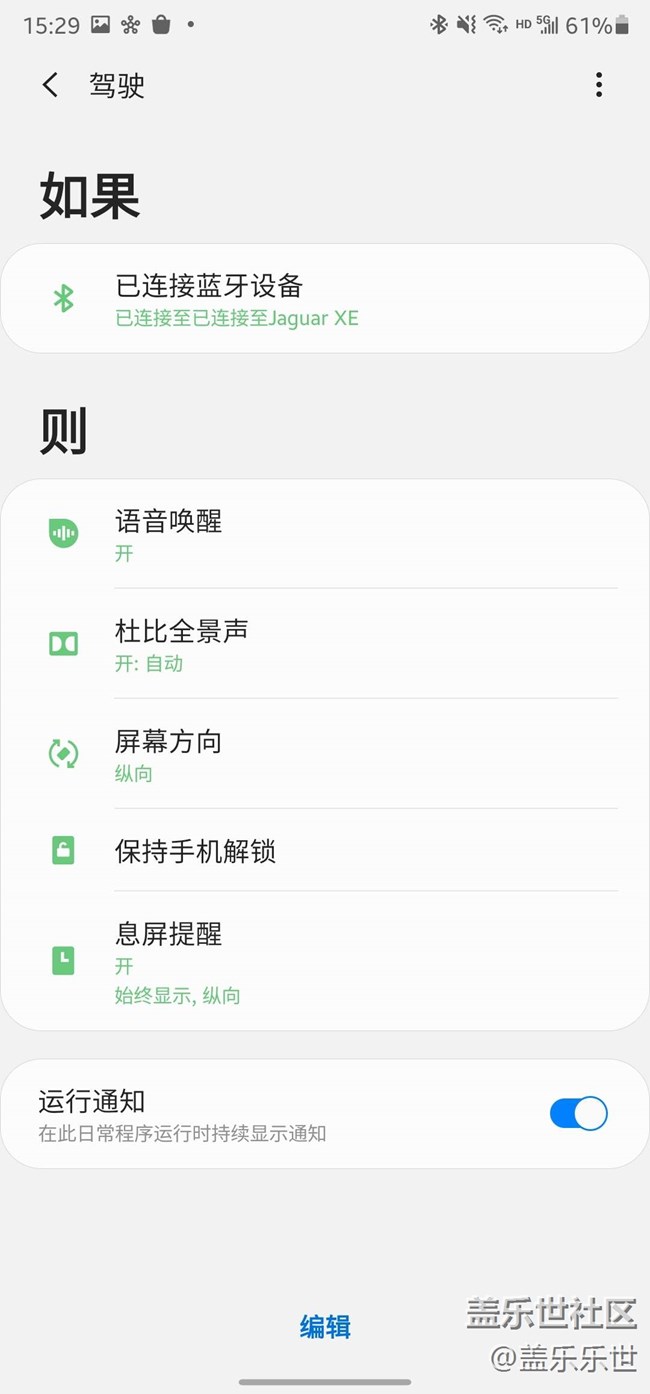Open the 保持手机解锁 action
The image size is (650, 1394).
324,851
